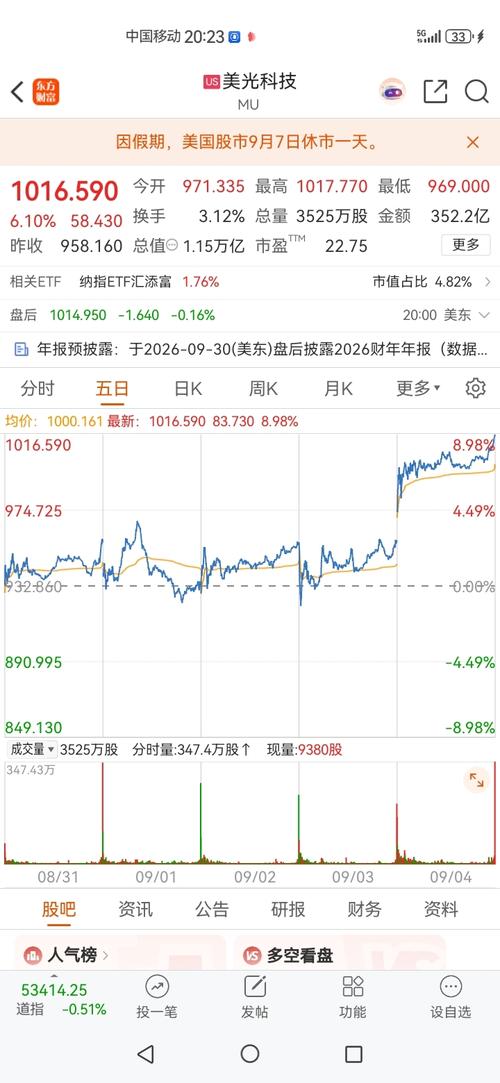Viewport: 500px width, 1083px height.
Task: Open chart settings gear
Action: 475,388
